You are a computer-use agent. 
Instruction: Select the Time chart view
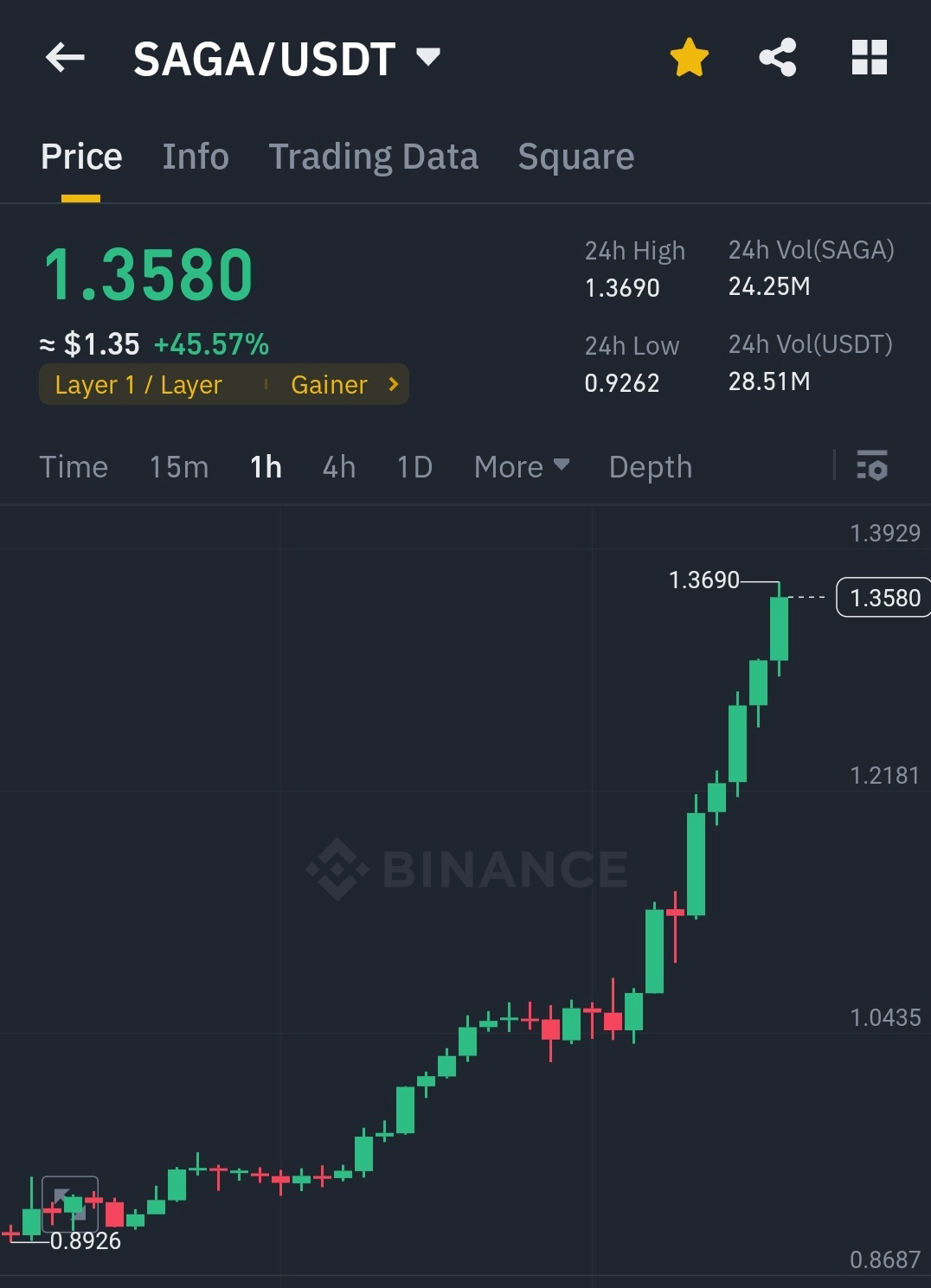(x=74, y=467)
